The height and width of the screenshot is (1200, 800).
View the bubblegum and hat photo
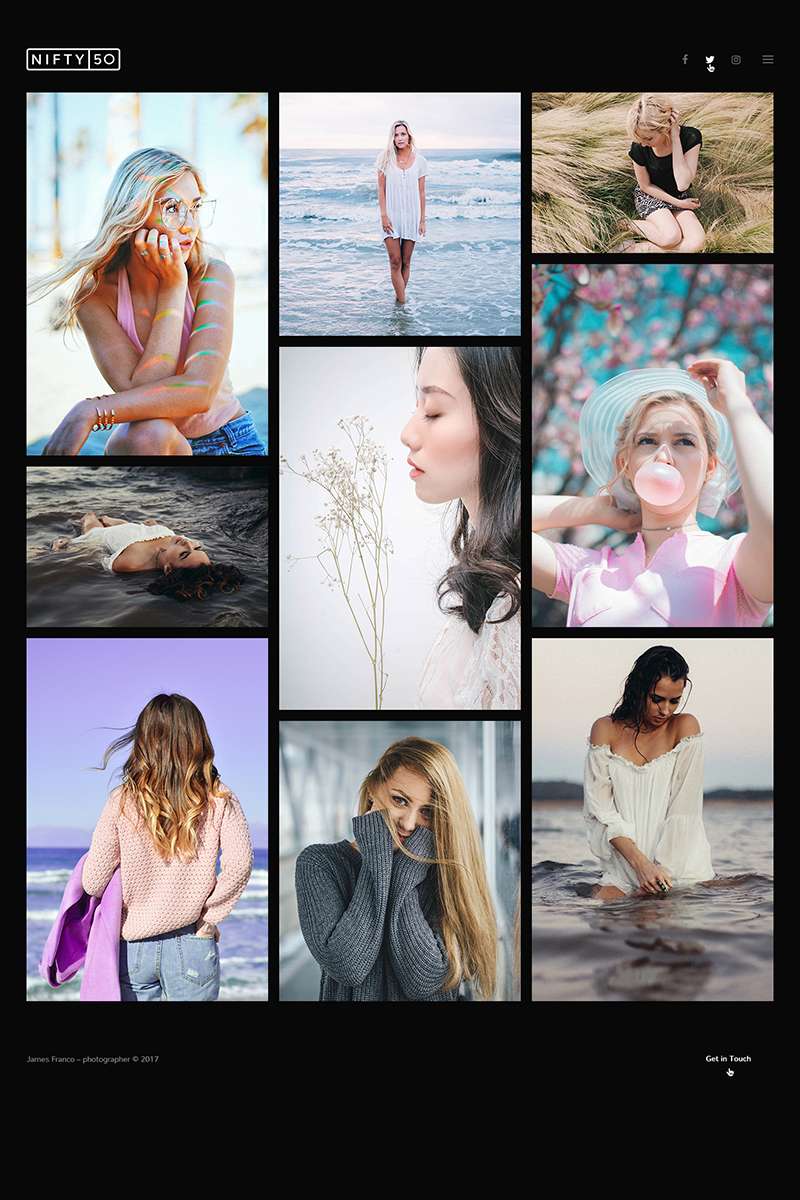[652, 445]
